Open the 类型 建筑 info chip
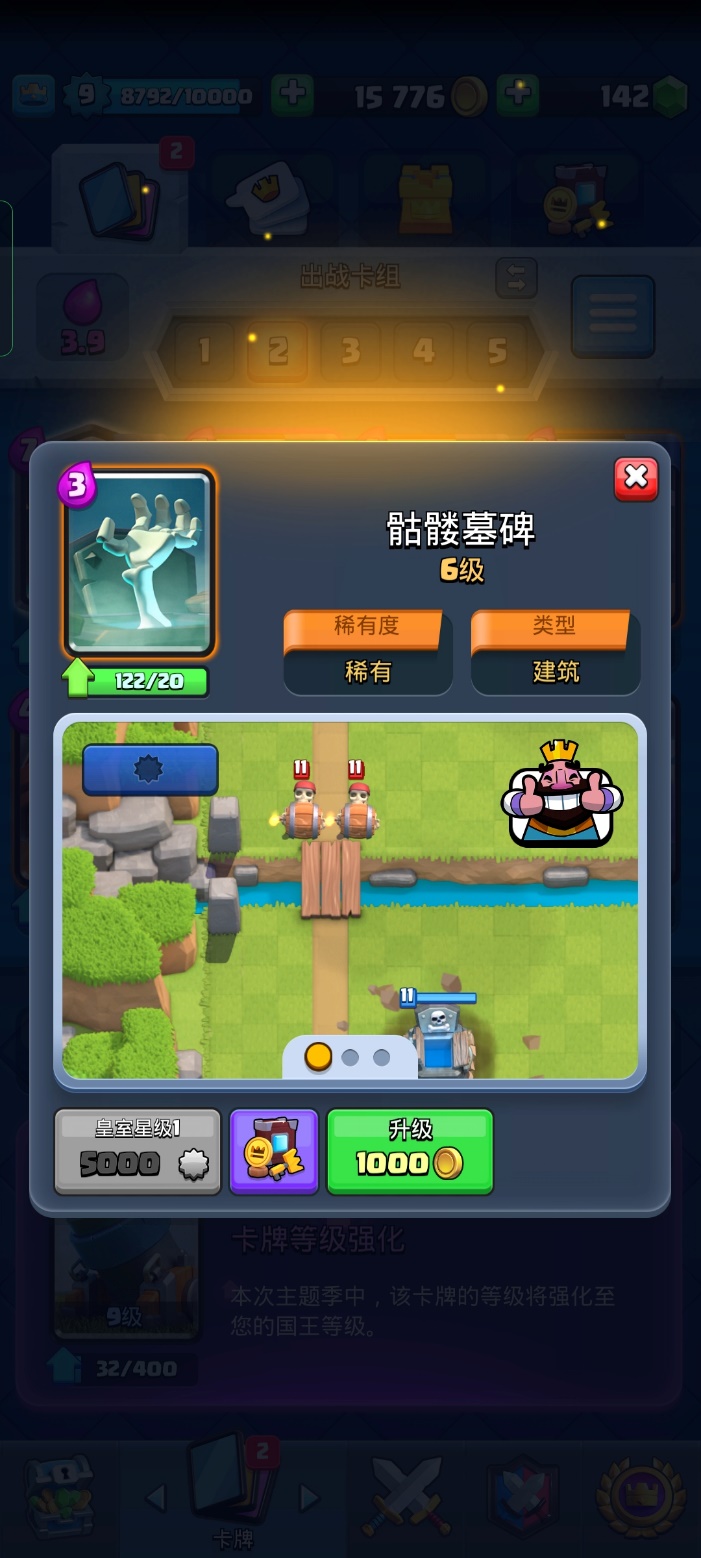The height and width of the screenshot is (1558, 701). pos(555,652)
